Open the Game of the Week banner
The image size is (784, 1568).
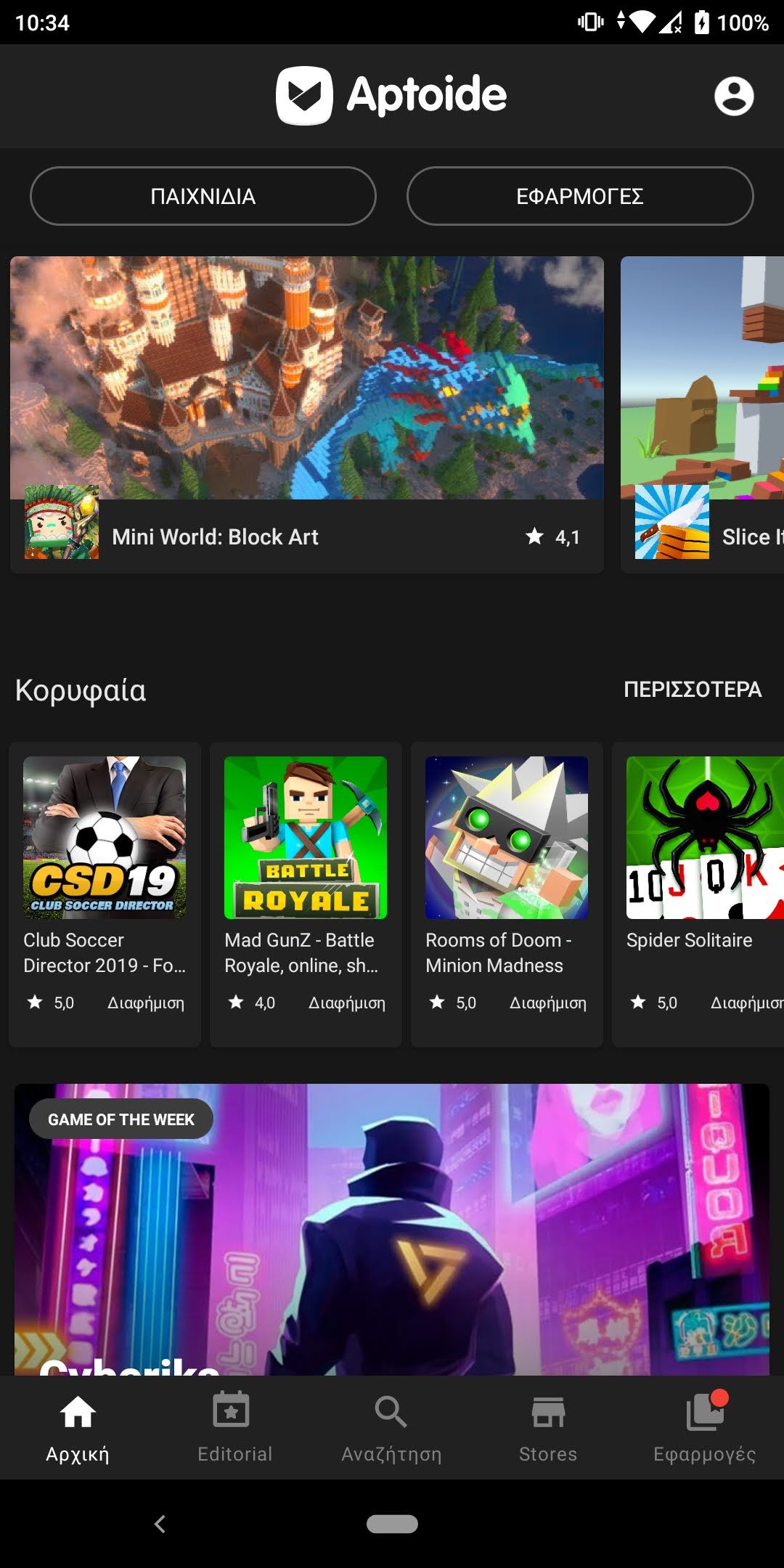[x=392, y=1234]
